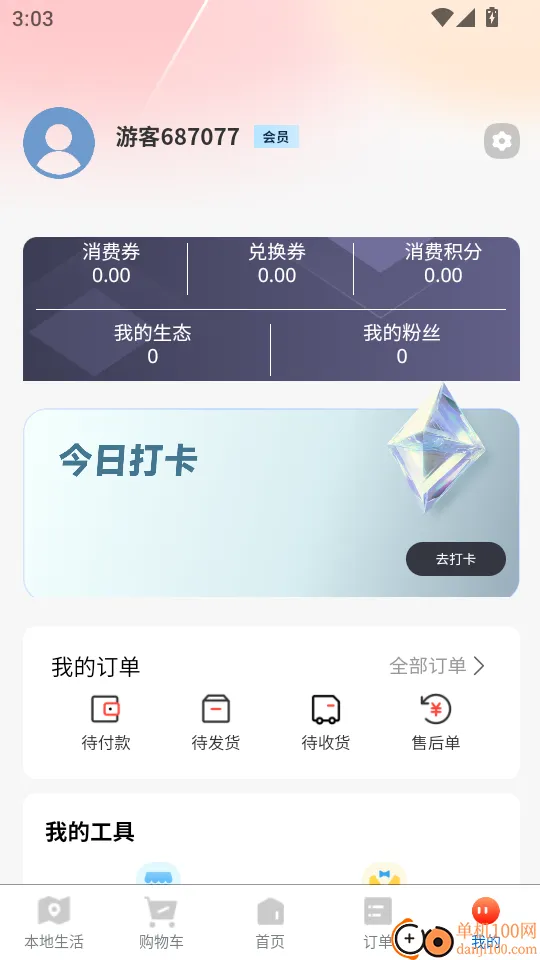This screenshot has width=540, height=960.
Task: Open 消费券 balance
Action: click(111, 264)
